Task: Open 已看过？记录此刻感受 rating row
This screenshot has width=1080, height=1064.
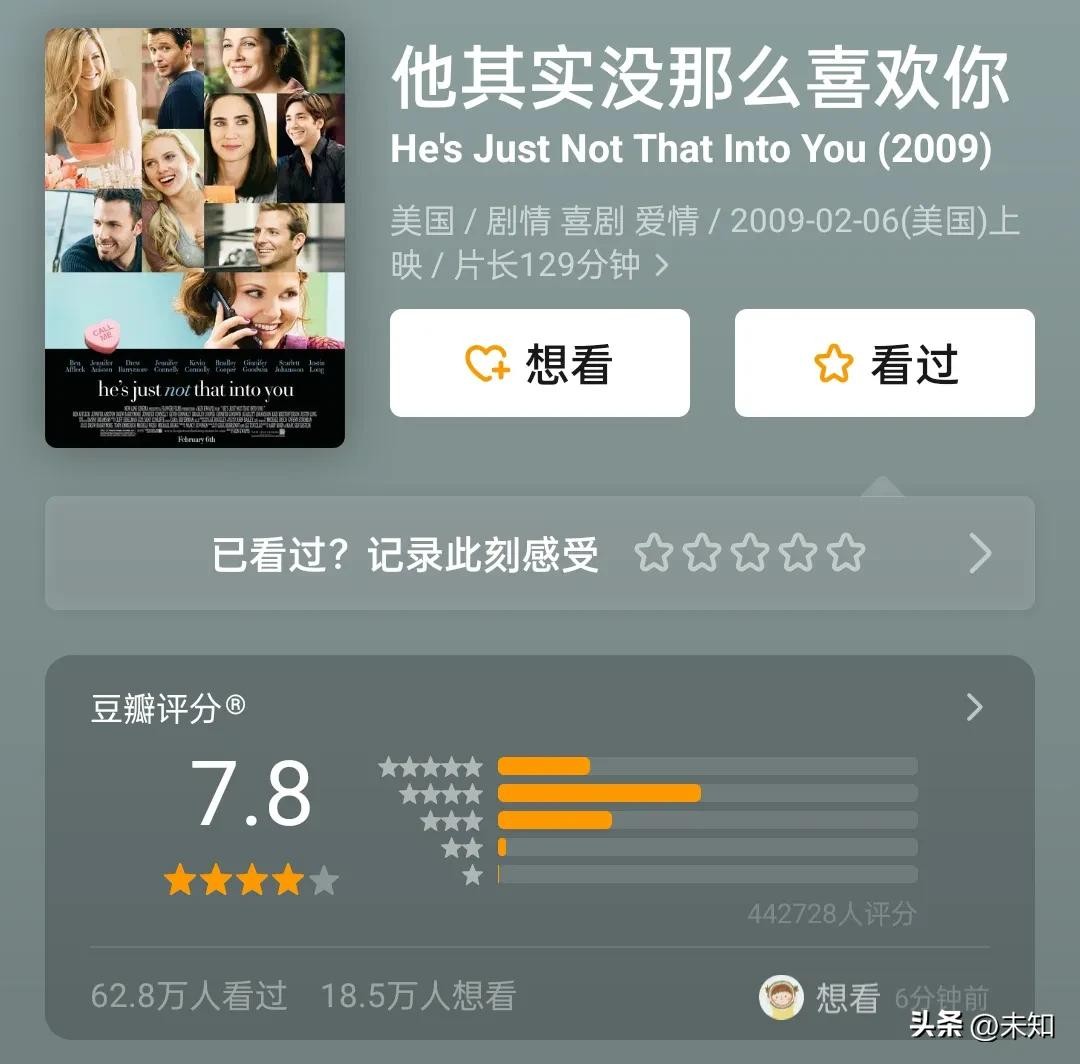Action: tap(405, 554)
